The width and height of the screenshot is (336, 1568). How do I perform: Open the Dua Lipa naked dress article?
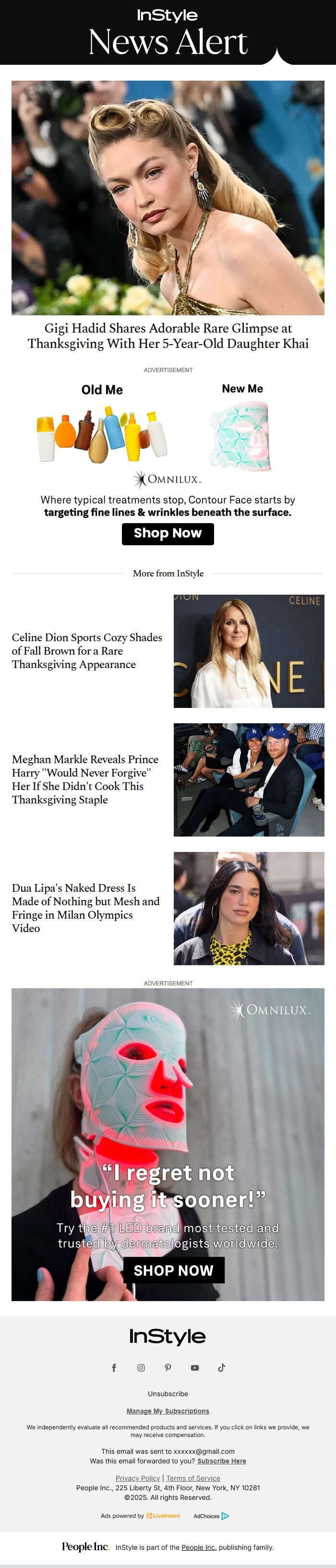coord(86,908)
